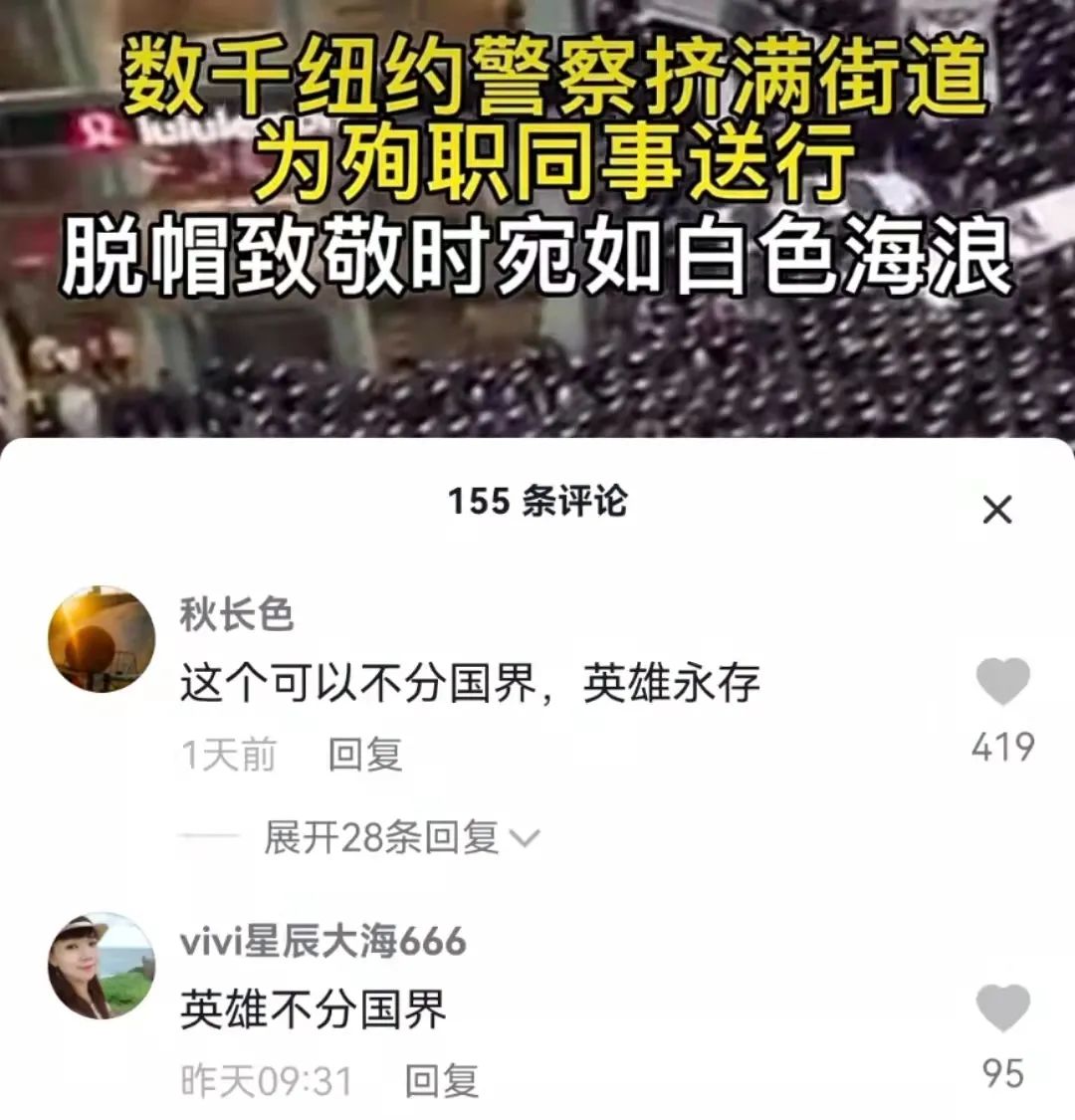Tap 回复 under vivi星辰大海666's comment
This screenshot has width=1075, height=1120.
tap(439, 1076)
